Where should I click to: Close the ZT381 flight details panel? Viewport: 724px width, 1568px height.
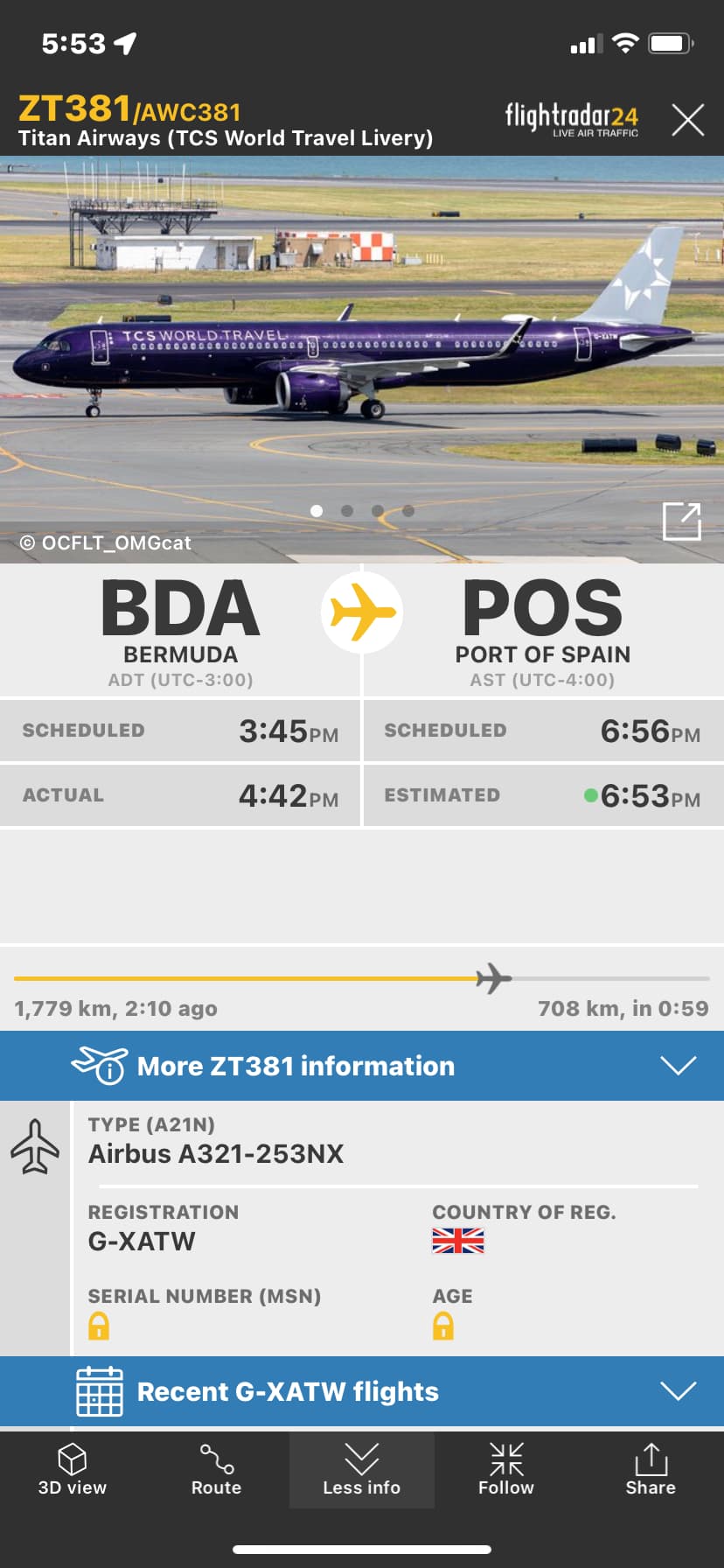click(x=687, y=120)
